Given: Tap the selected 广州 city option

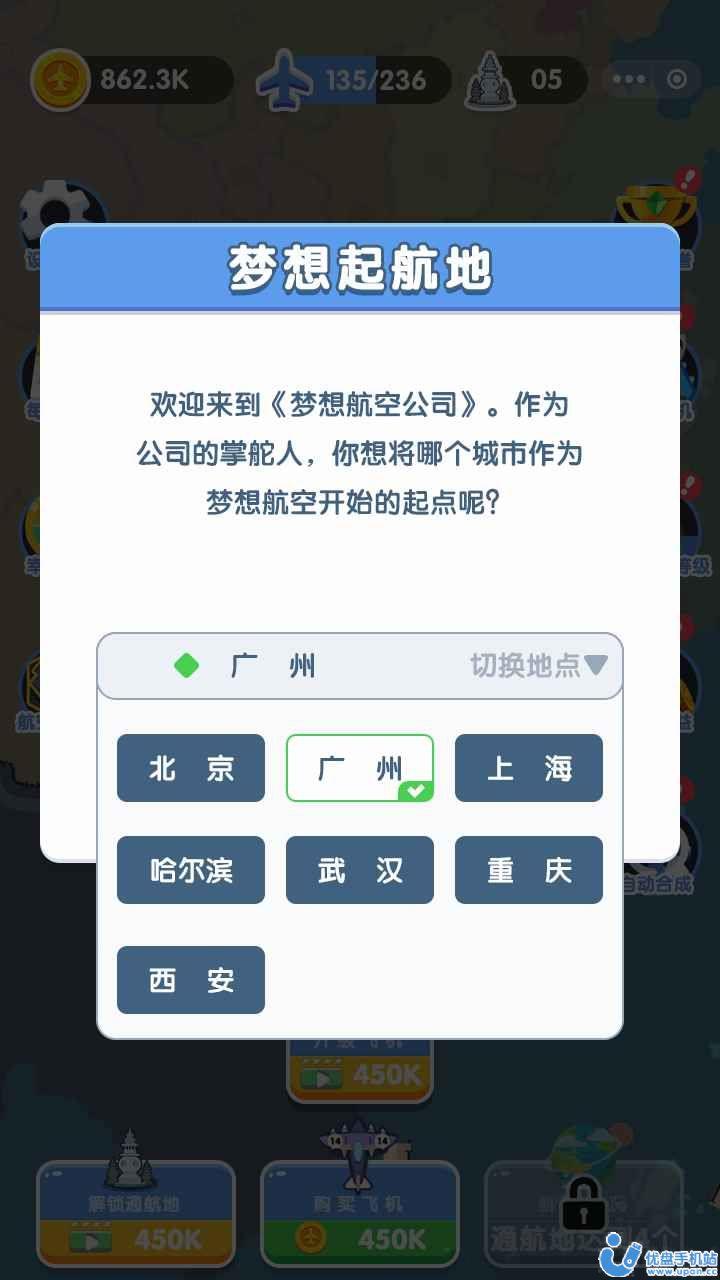Looking at the screenshot, I should tap(360, 768).
